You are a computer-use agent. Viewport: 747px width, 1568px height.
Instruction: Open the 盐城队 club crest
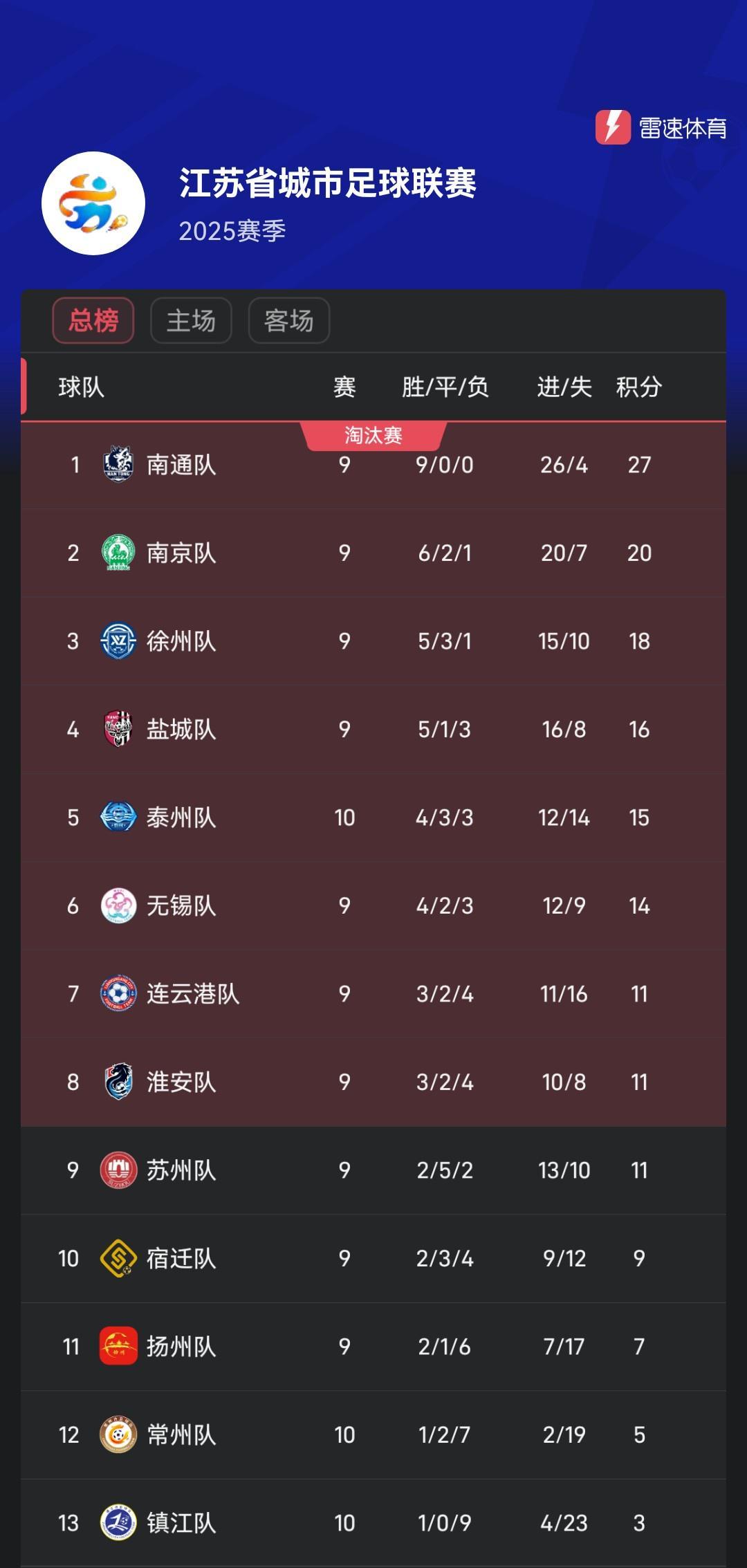tap(119, 728)
